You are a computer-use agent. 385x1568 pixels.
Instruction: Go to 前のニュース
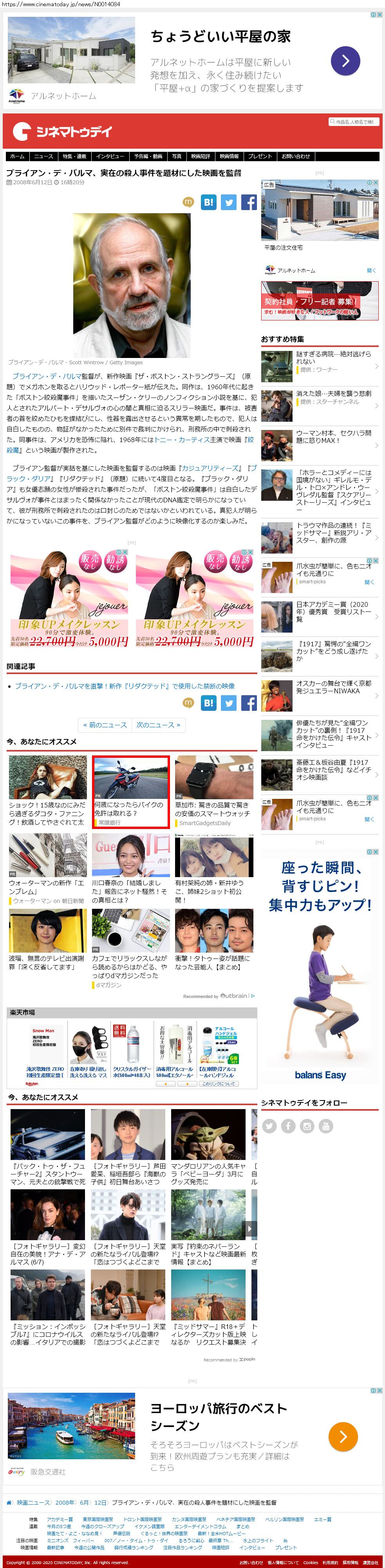coord(105,725)
